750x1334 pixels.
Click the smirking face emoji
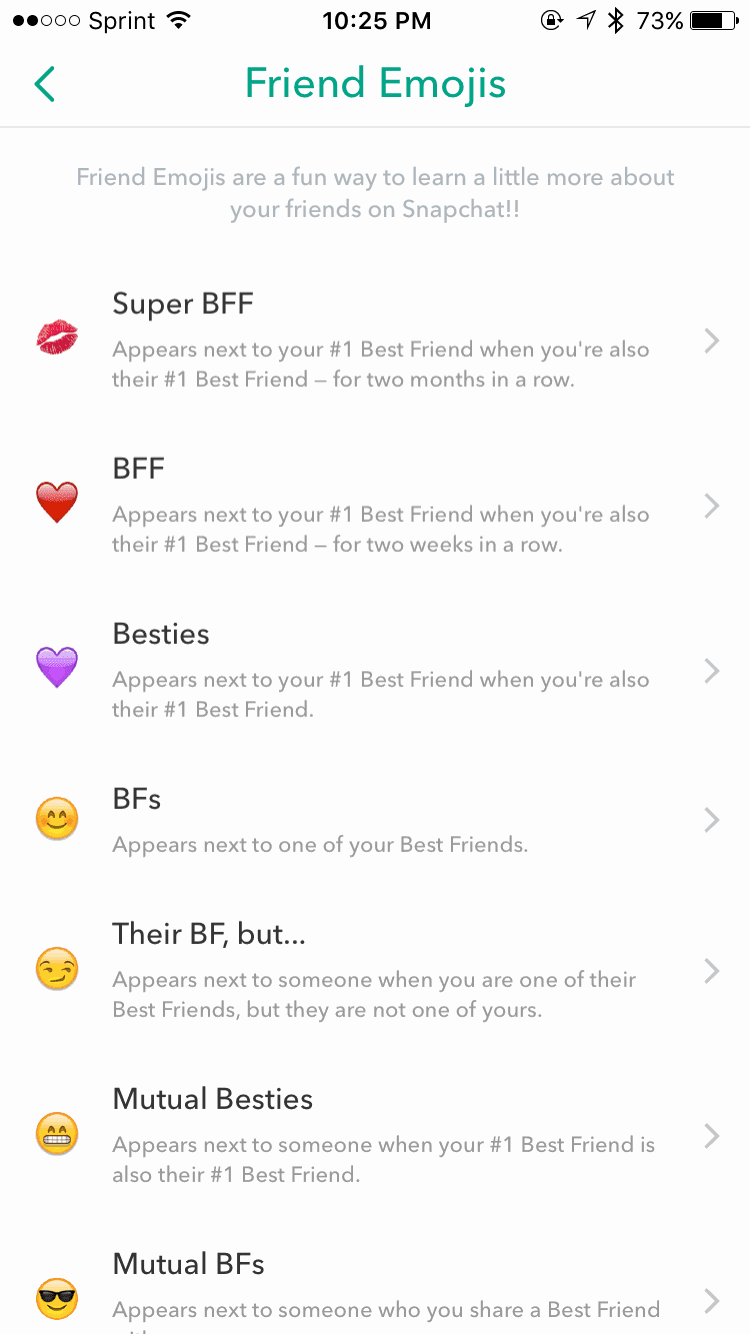(x=57, y=968)
